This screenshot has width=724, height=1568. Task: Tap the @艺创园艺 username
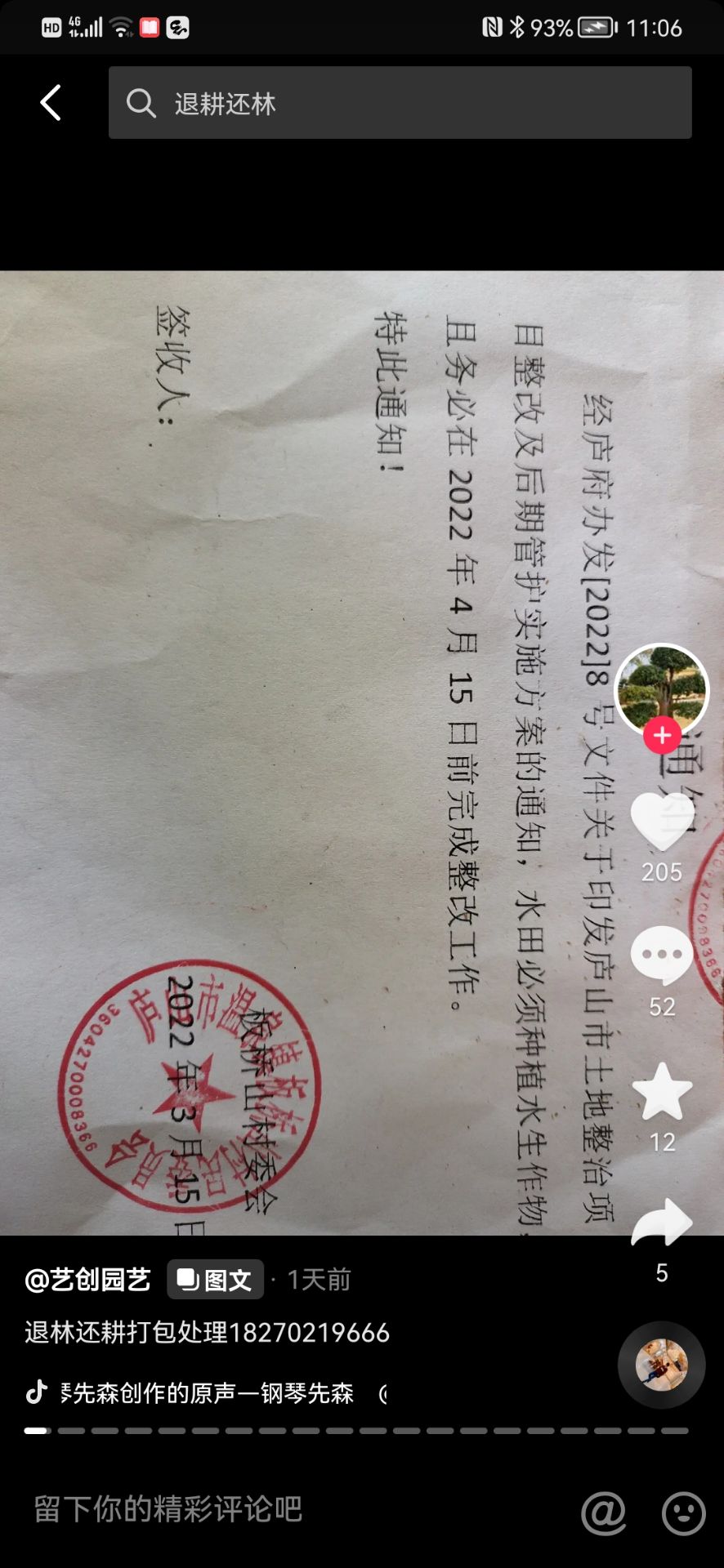(x=88, y=1280)
